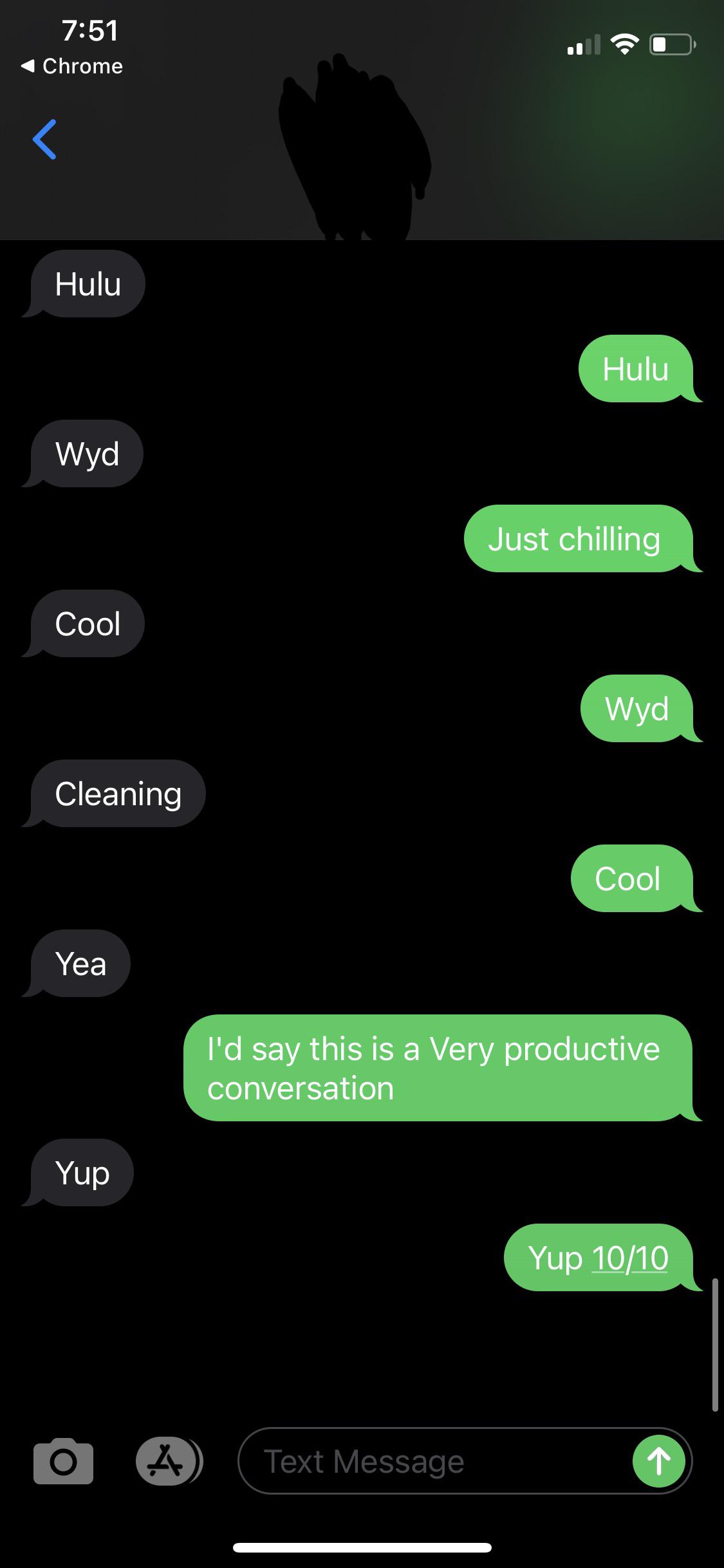Tap the 'Yea' message bubble
Image resolution: width=724 pixels, height=1568 pixels.
coord(80,964)
